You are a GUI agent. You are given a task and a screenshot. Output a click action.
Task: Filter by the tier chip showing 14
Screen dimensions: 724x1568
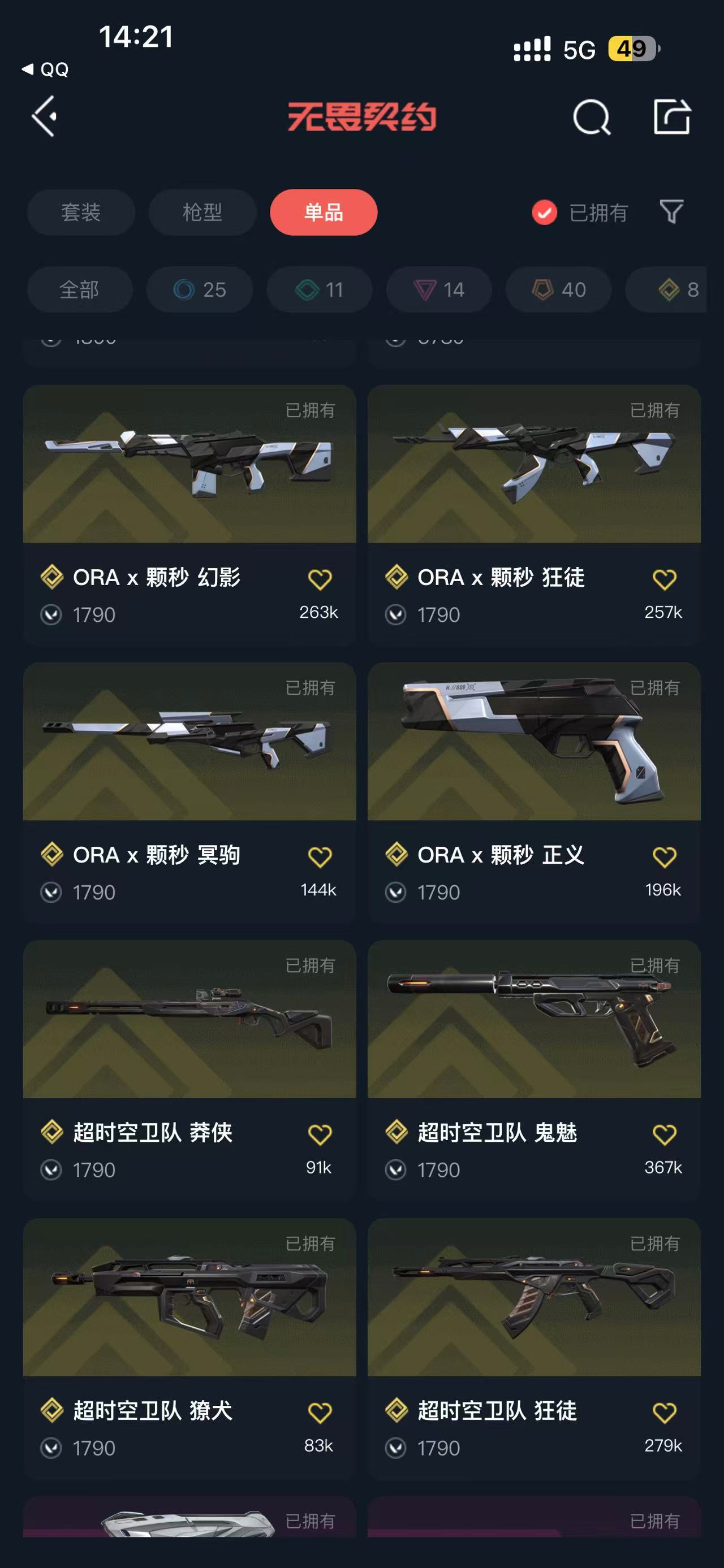pyautogui.click(x=439, y=290)
